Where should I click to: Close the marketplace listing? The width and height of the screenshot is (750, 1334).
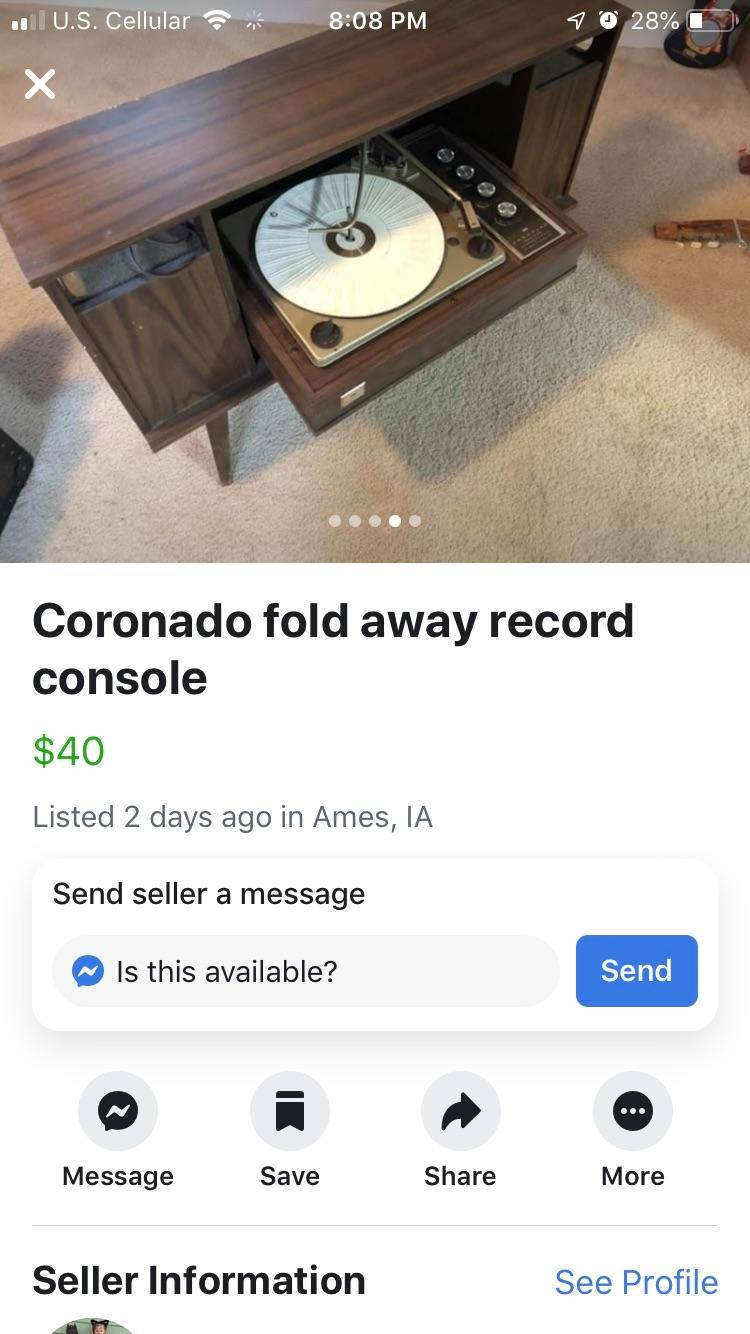pos(40,84)
